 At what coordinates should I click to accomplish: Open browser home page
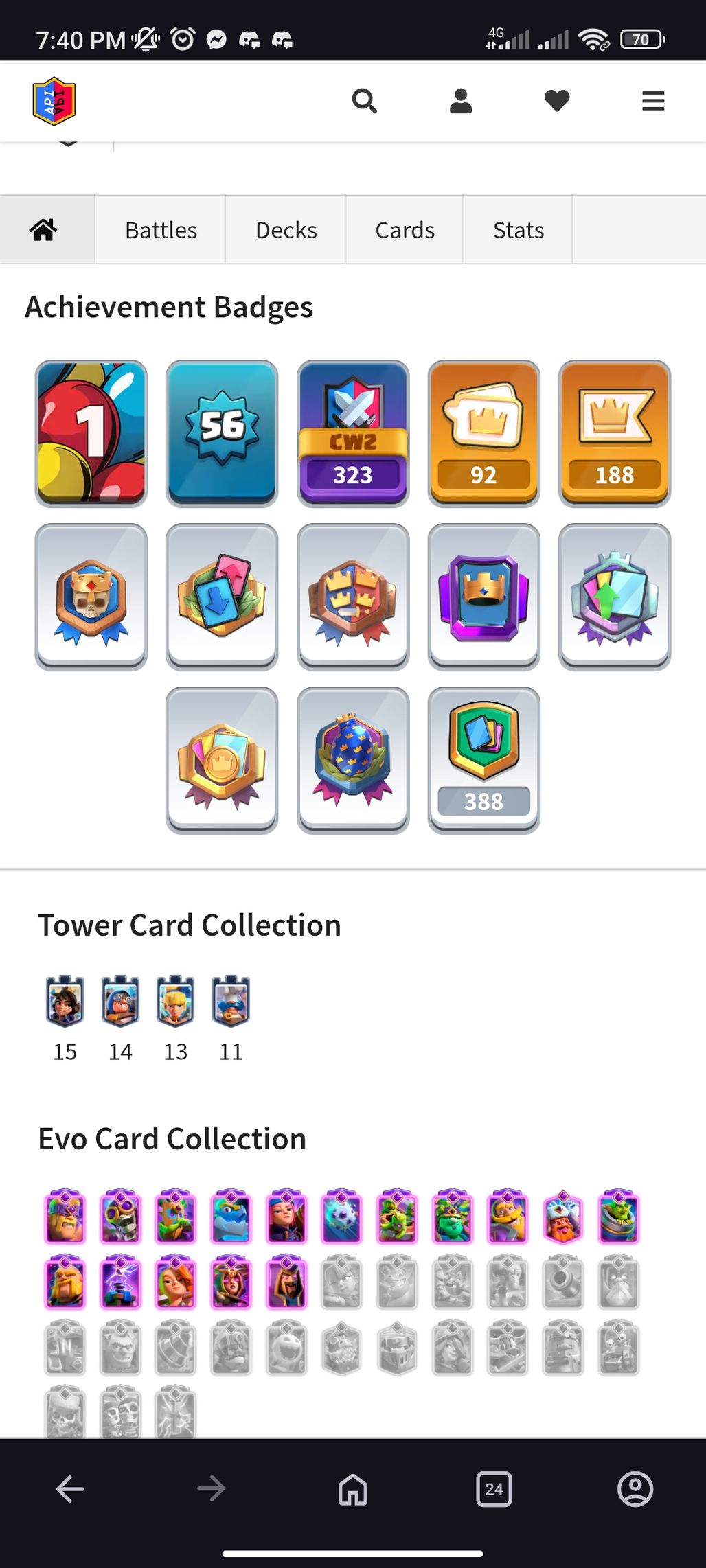(353, 1489)
